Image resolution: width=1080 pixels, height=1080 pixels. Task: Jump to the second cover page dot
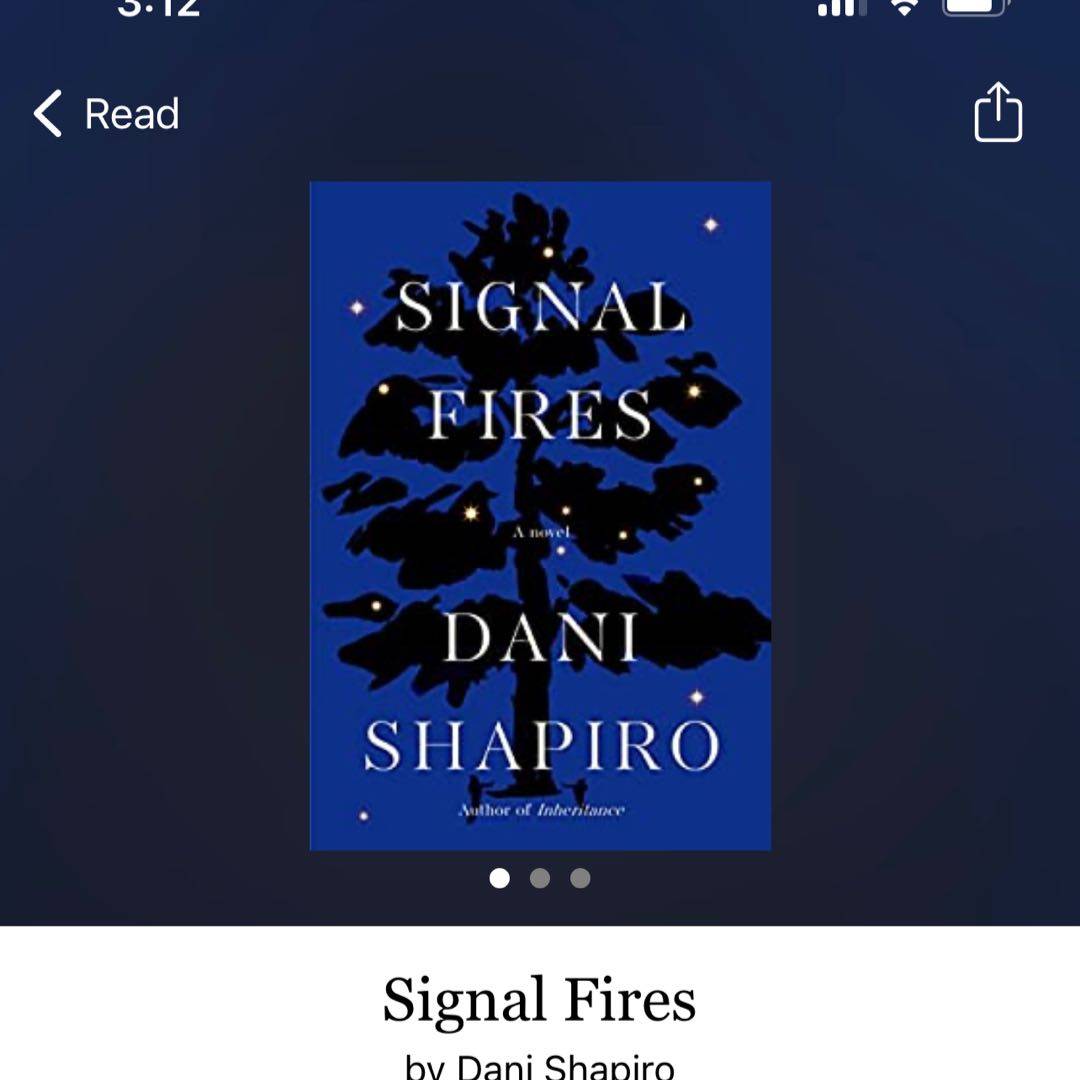tap(540, 878)
